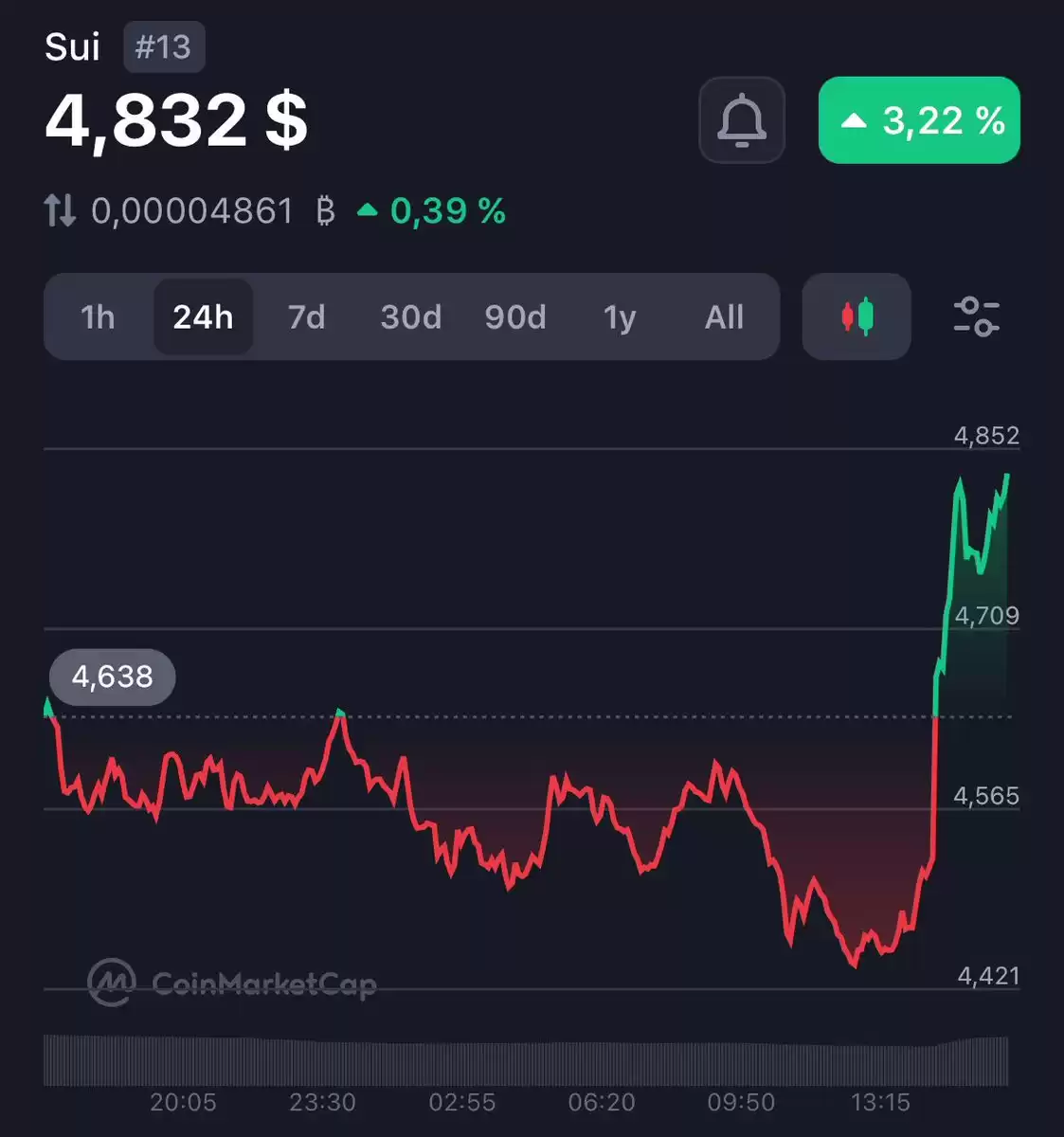Open the price alert bell
The width and height of the screenshot is (1064, 1137).
pyautogui.click(x=741, y=120)
